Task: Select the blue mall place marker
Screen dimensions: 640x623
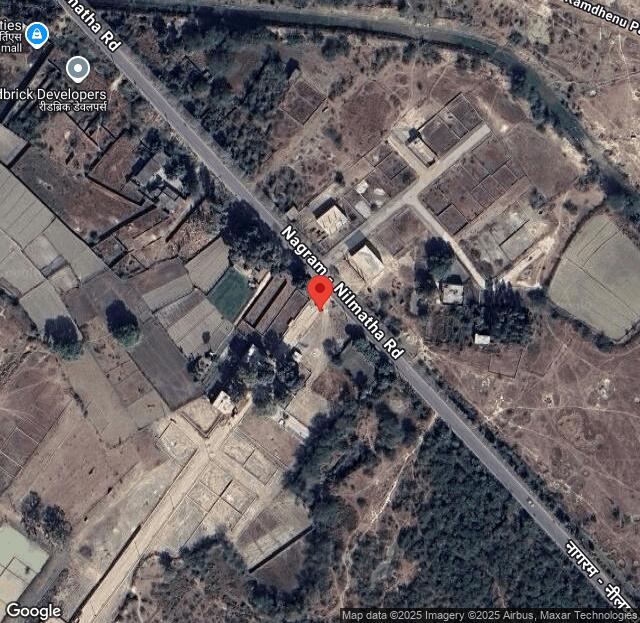Action: (37, 36)
